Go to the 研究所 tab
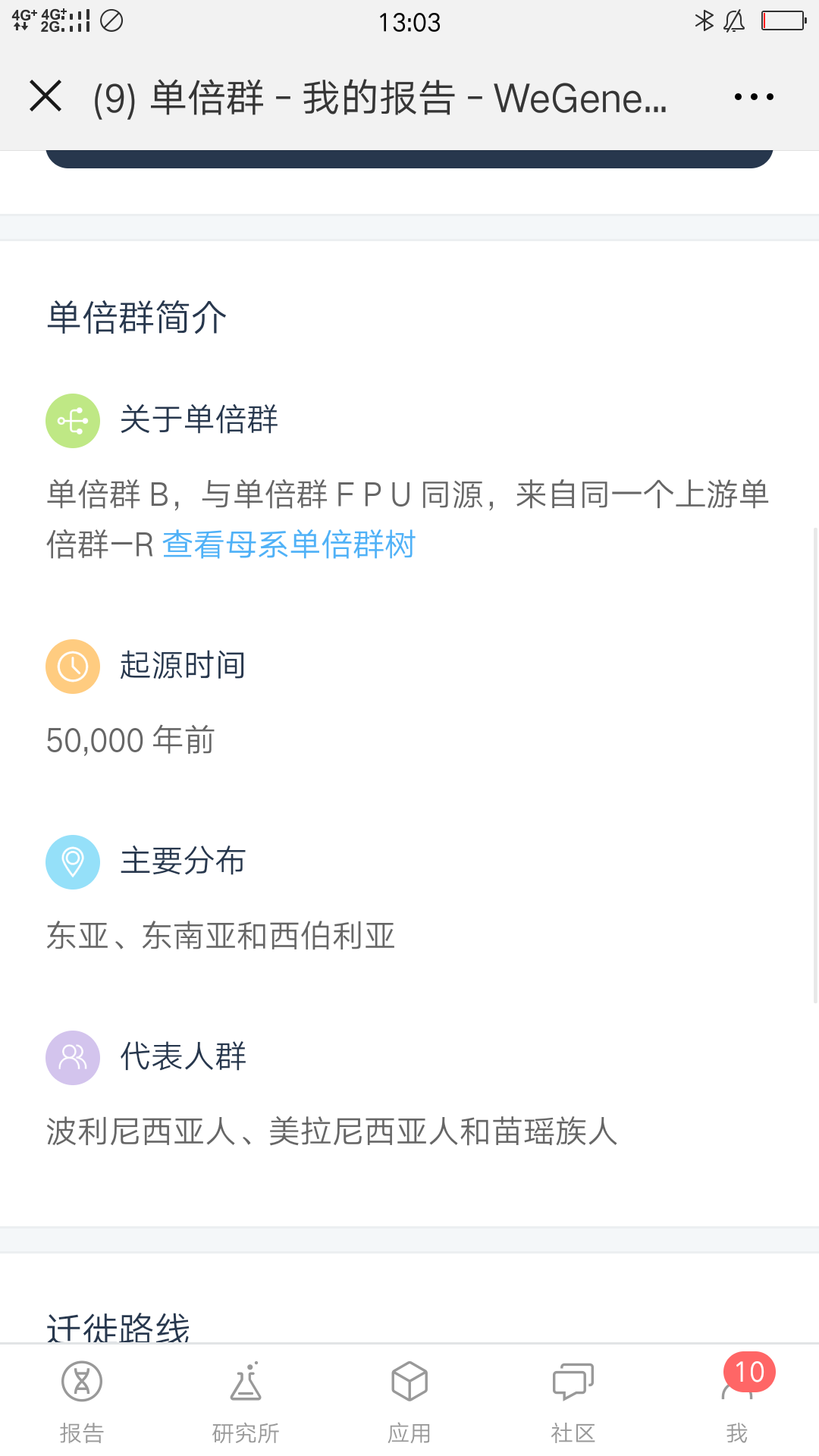Viewport: 819px width, 1456px height. pyautogui.click(x=246, y=1401)
